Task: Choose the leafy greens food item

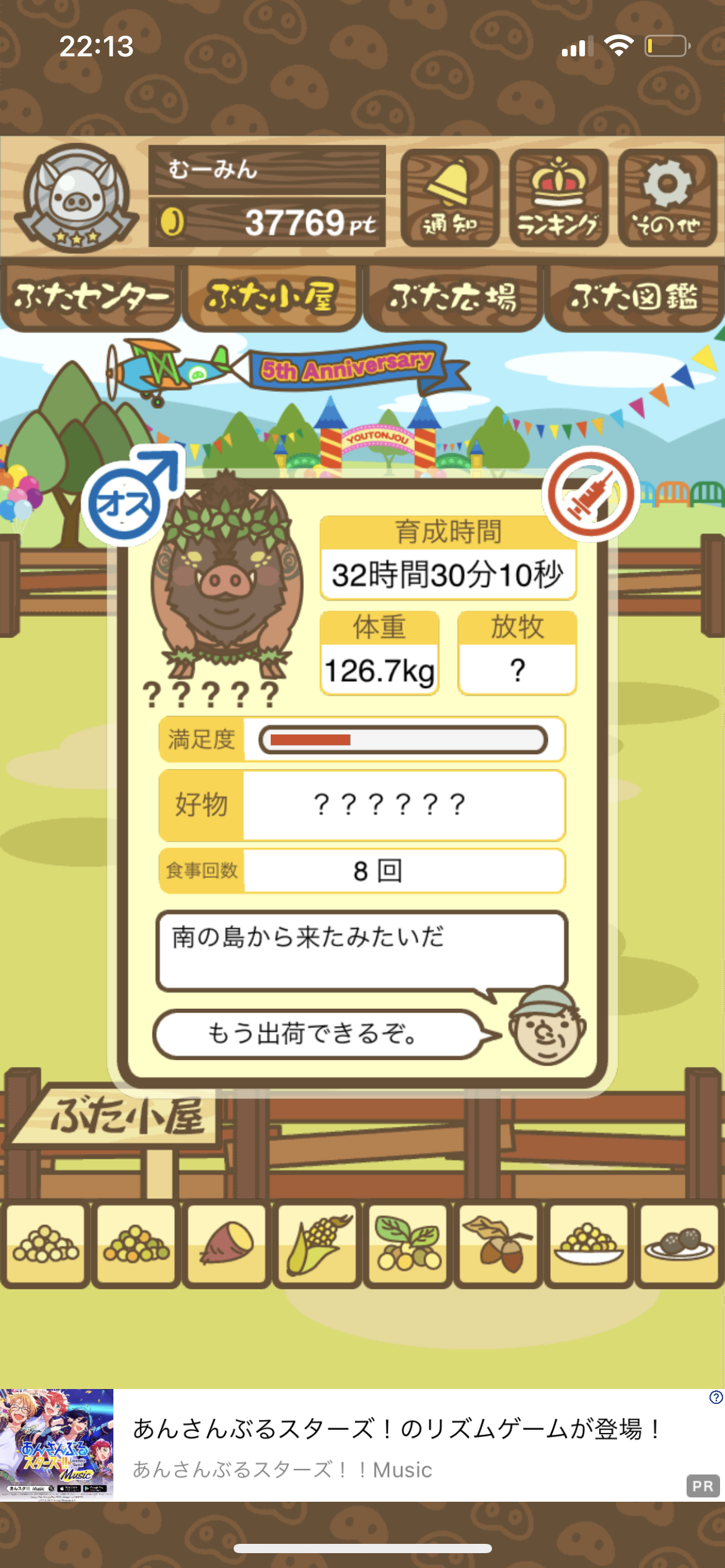Action: coord(408,1244)
